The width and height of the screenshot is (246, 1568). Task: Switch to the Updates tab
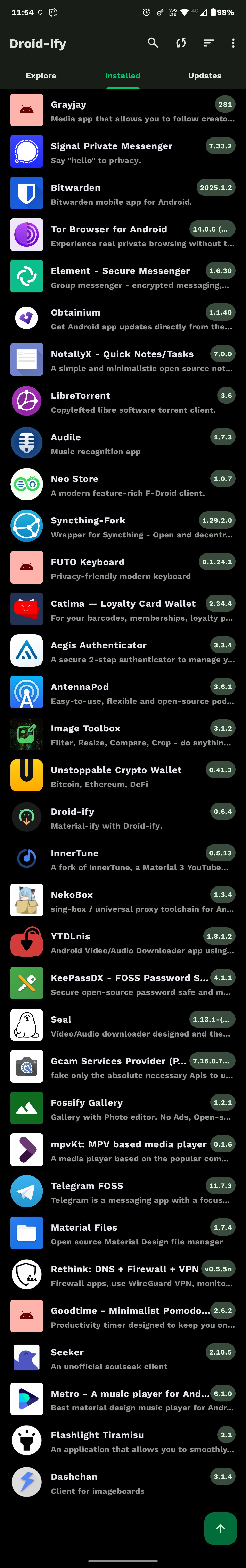click(205, 75)
